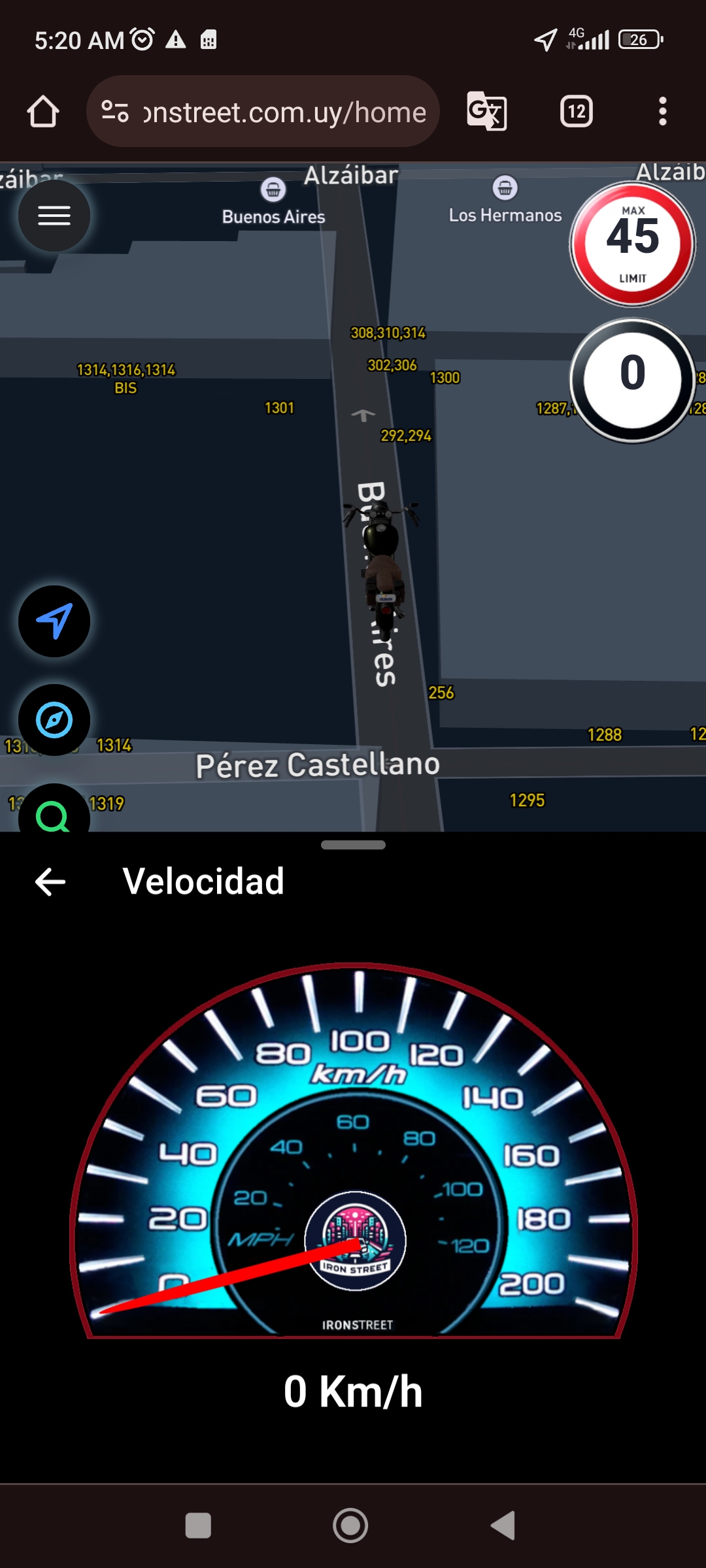Viewport: 706px width, 1568px height.
Task: Open the hamburger menu on the map
Action: (x=54, y=216)
